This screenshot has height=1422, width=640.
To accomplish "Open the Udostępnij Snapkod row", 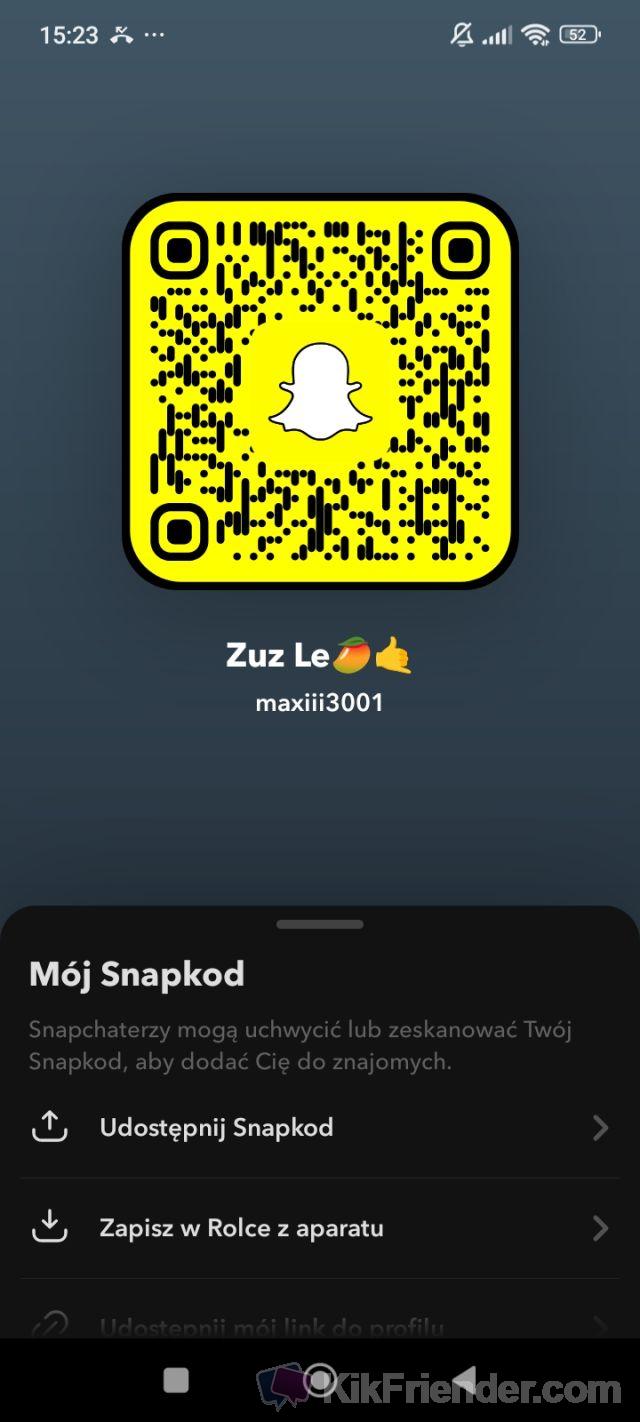I will pos(318,1128).
